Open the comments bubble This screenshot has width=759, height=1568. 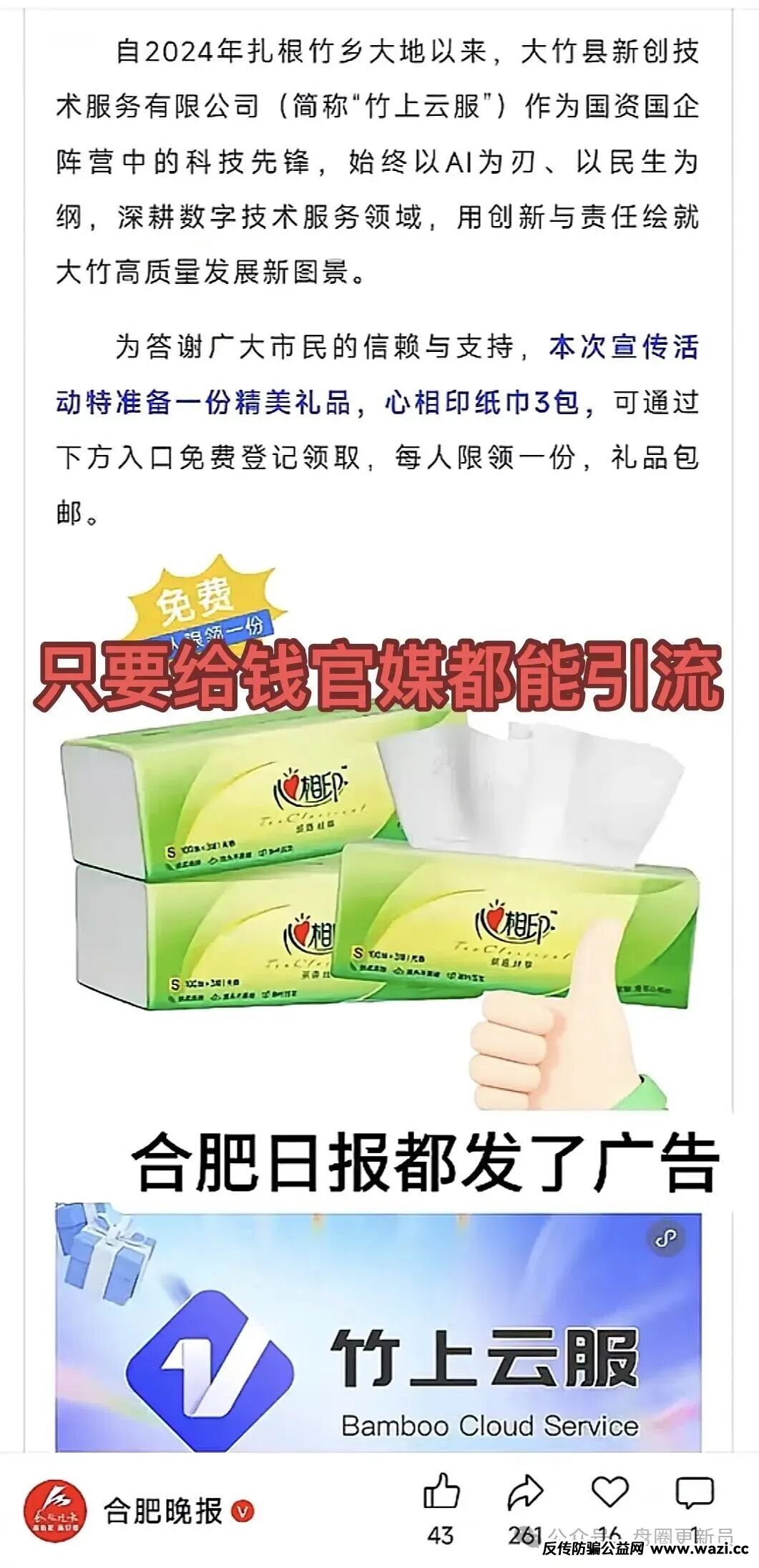tap(694, 1492)
